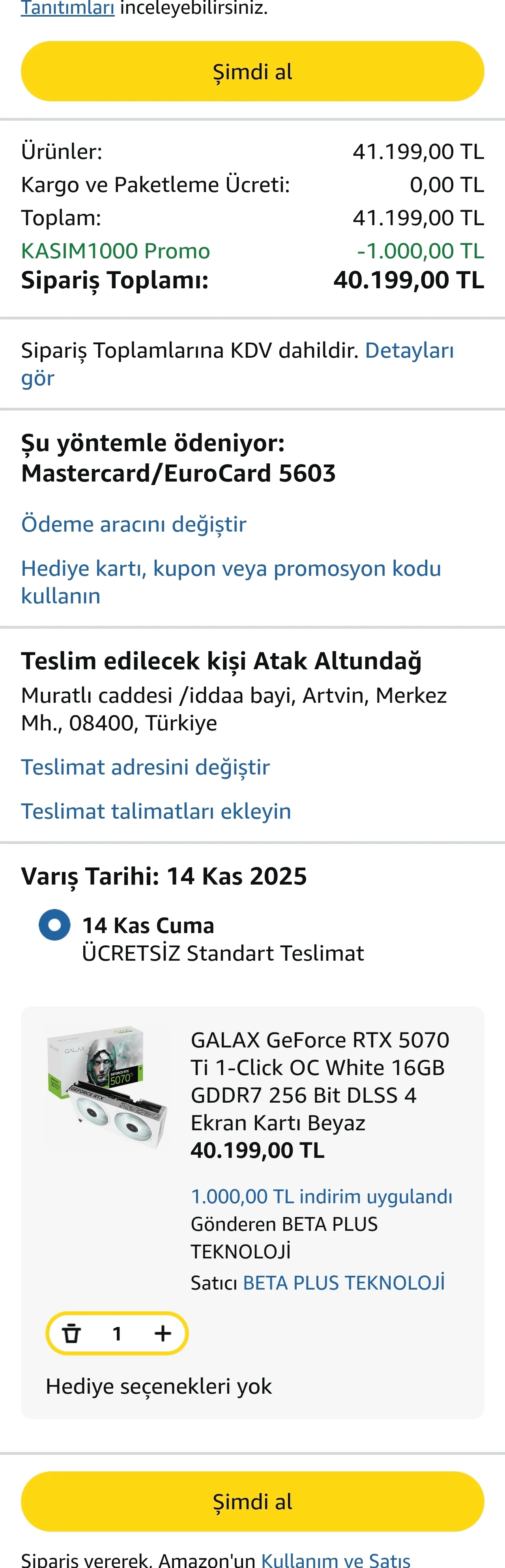Increase quantity with the plus icon
Viewport: 505px width, 1568px height.
point(163,1334)
